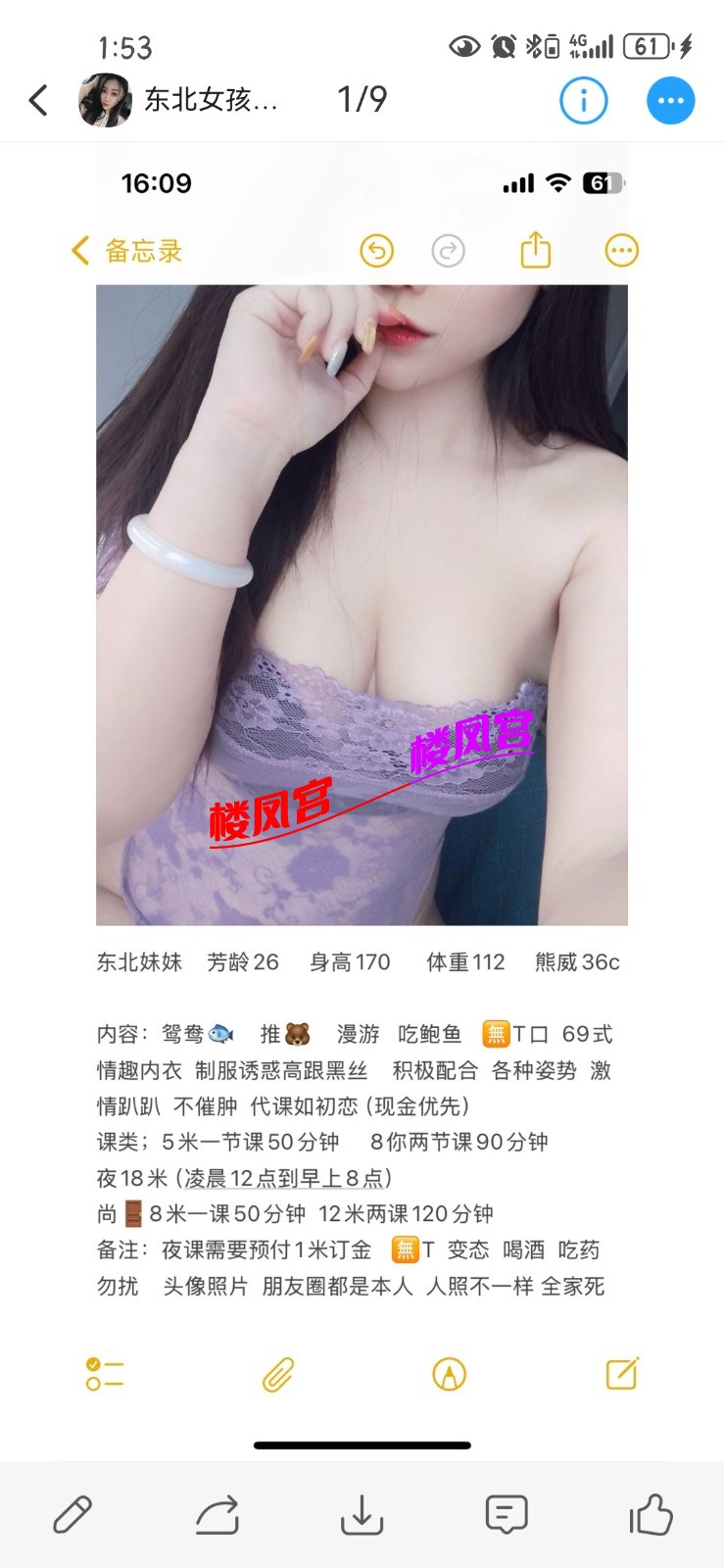Tap the black home indicator bar

pyautogui.click(x=362, y=1443)
